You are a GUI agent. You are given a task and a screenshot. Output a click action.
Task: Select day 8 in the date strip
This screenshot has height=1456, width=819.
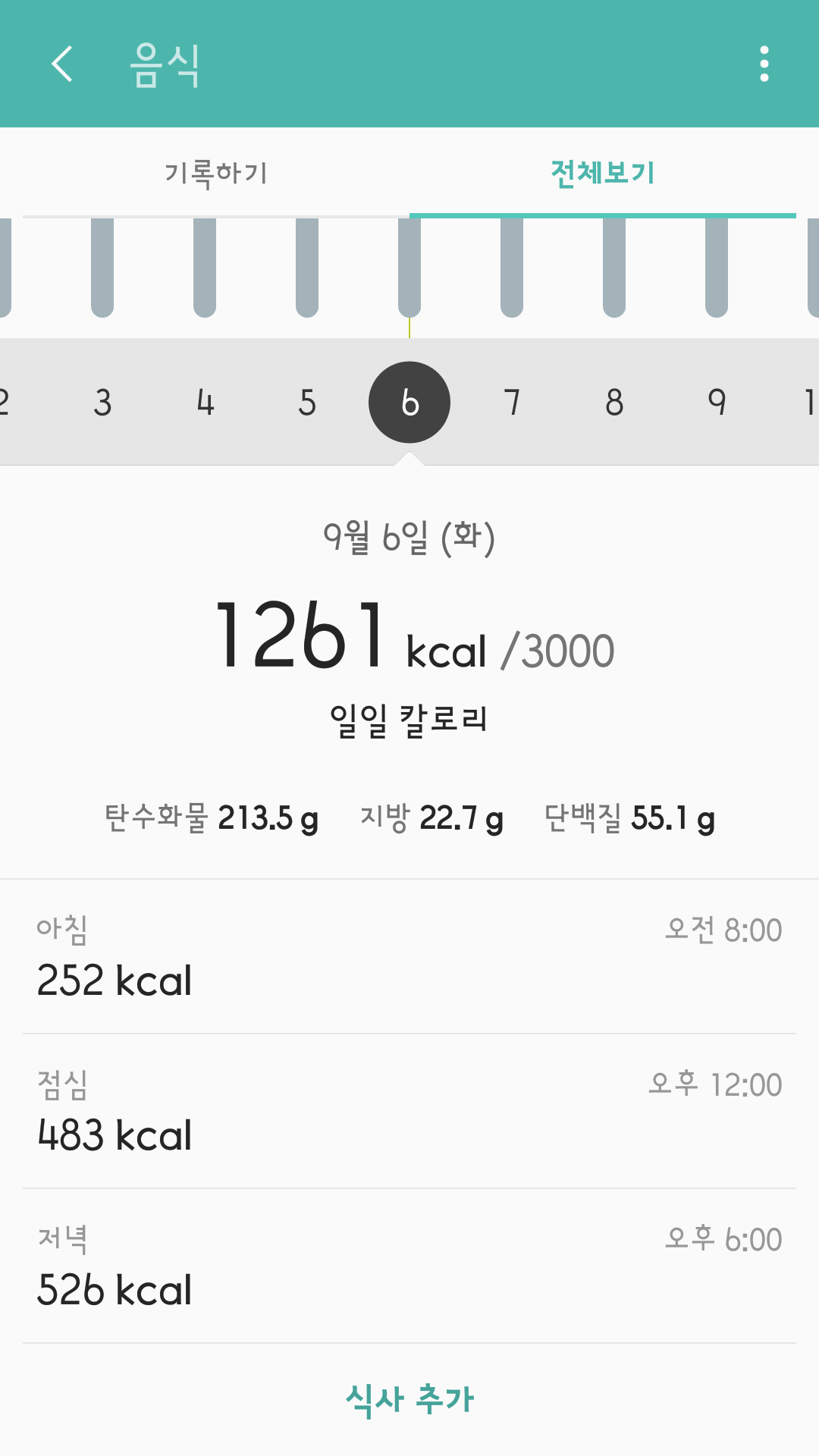point(614,403)
